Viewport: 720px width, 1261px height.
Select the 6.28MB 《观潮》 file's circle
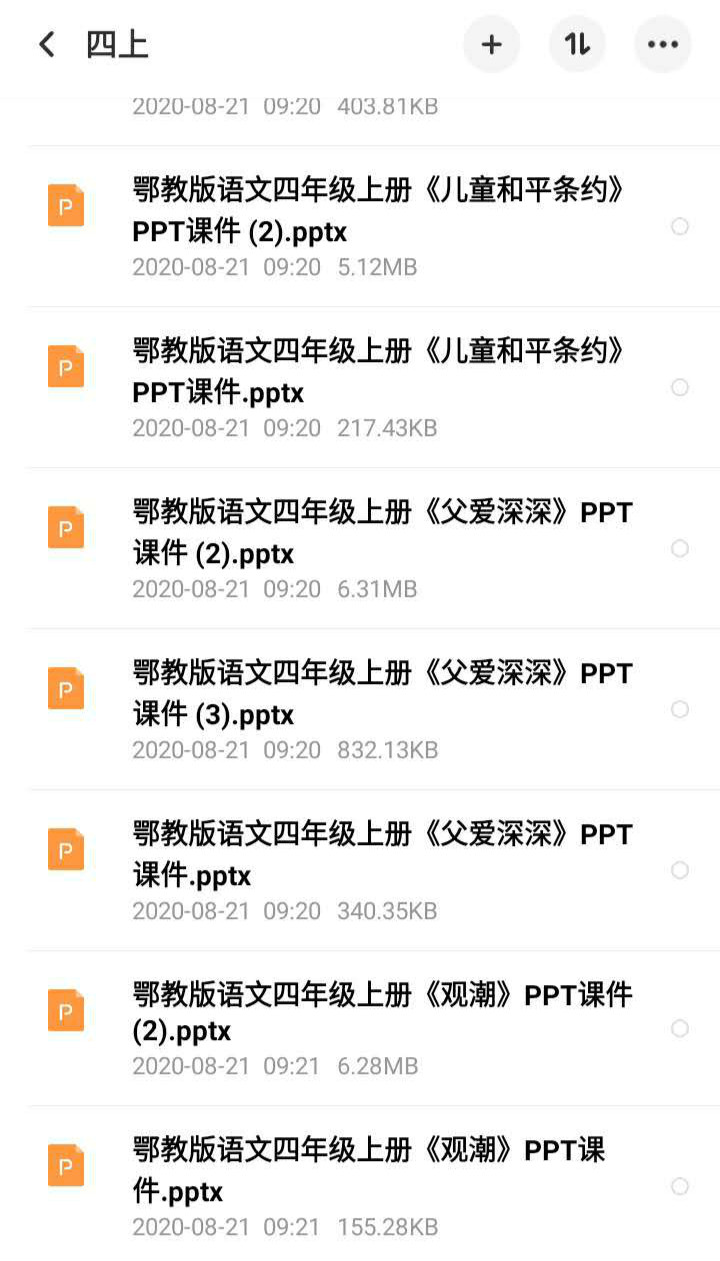680,1028
